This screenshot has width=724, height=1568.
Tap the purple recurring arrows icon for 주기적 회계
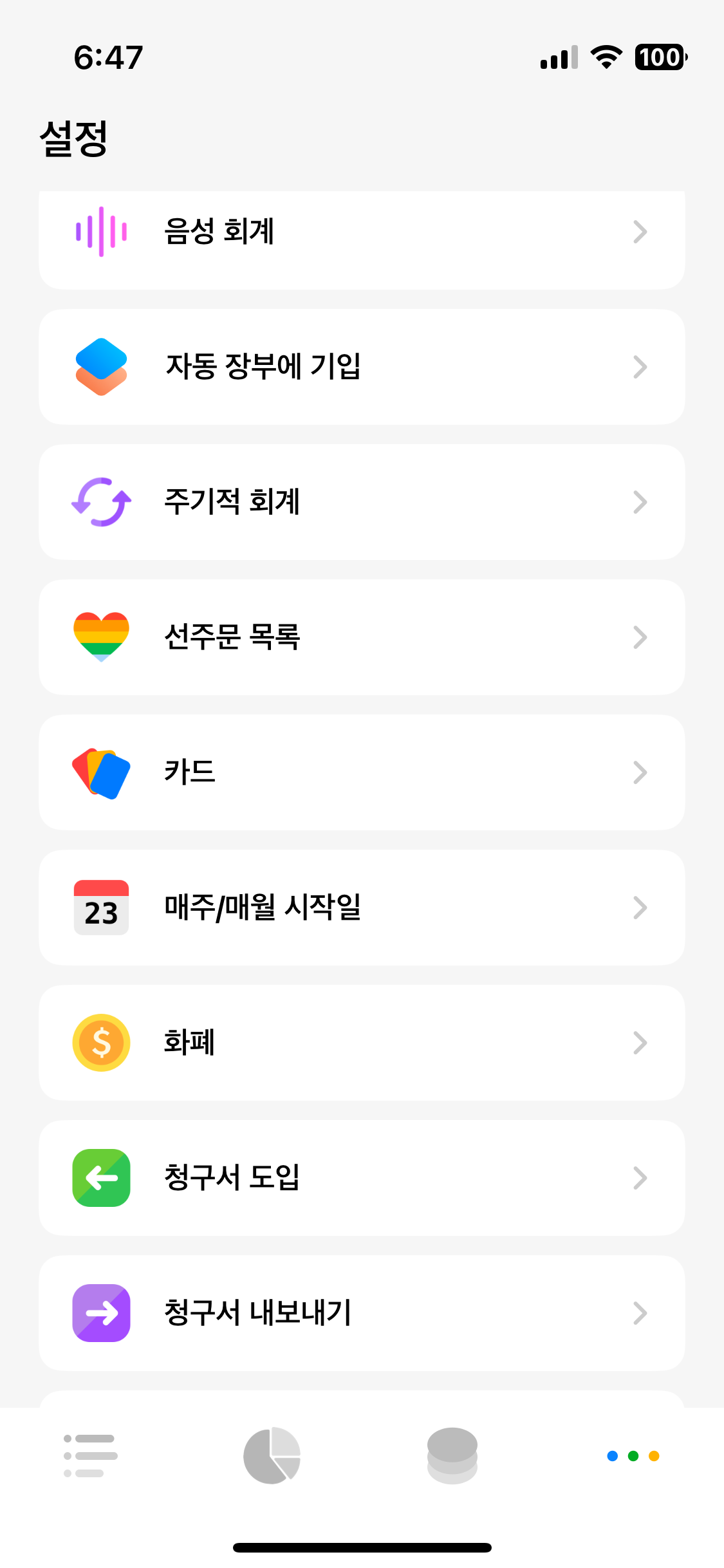click(101, 502)
